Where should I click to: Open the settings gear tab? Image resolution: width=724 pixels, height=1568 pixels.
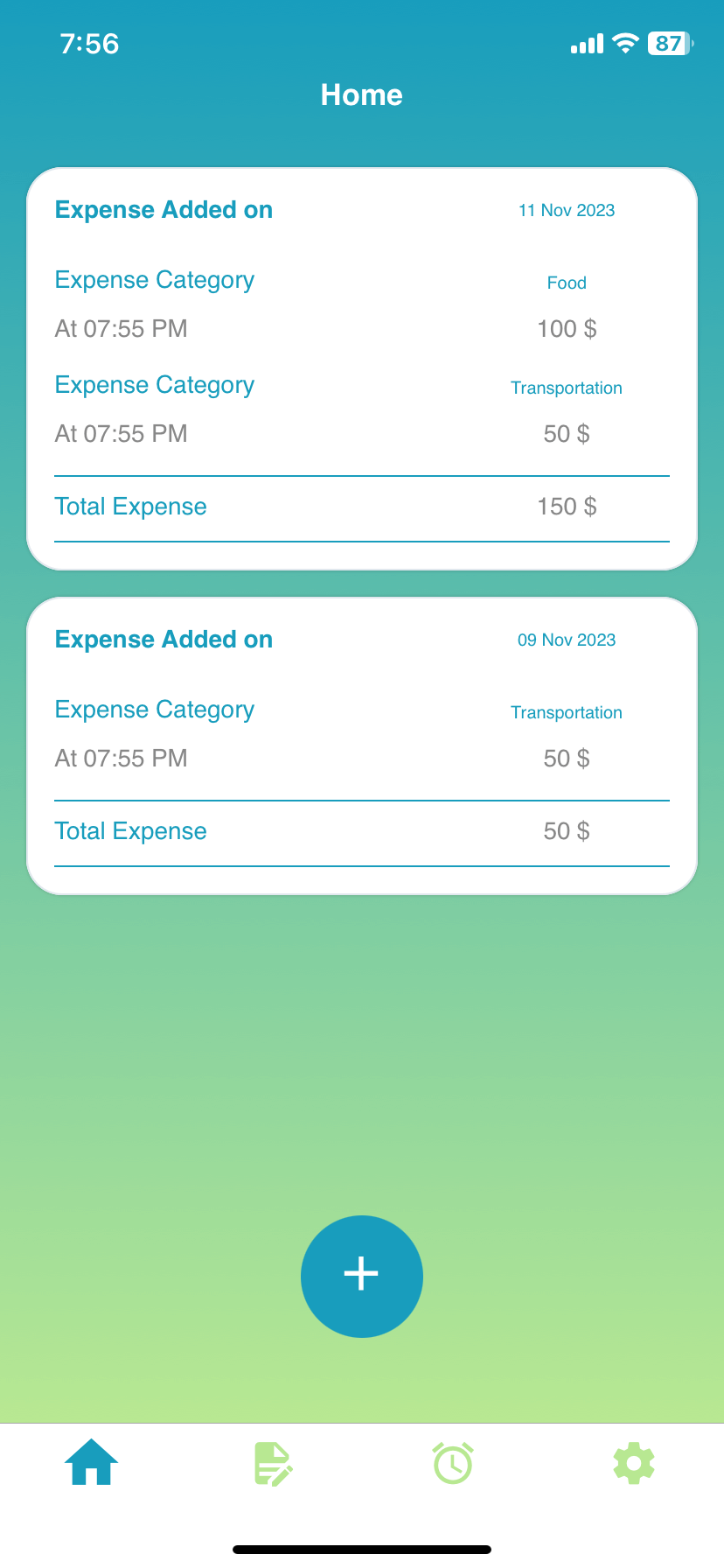tap(634, 1463)
